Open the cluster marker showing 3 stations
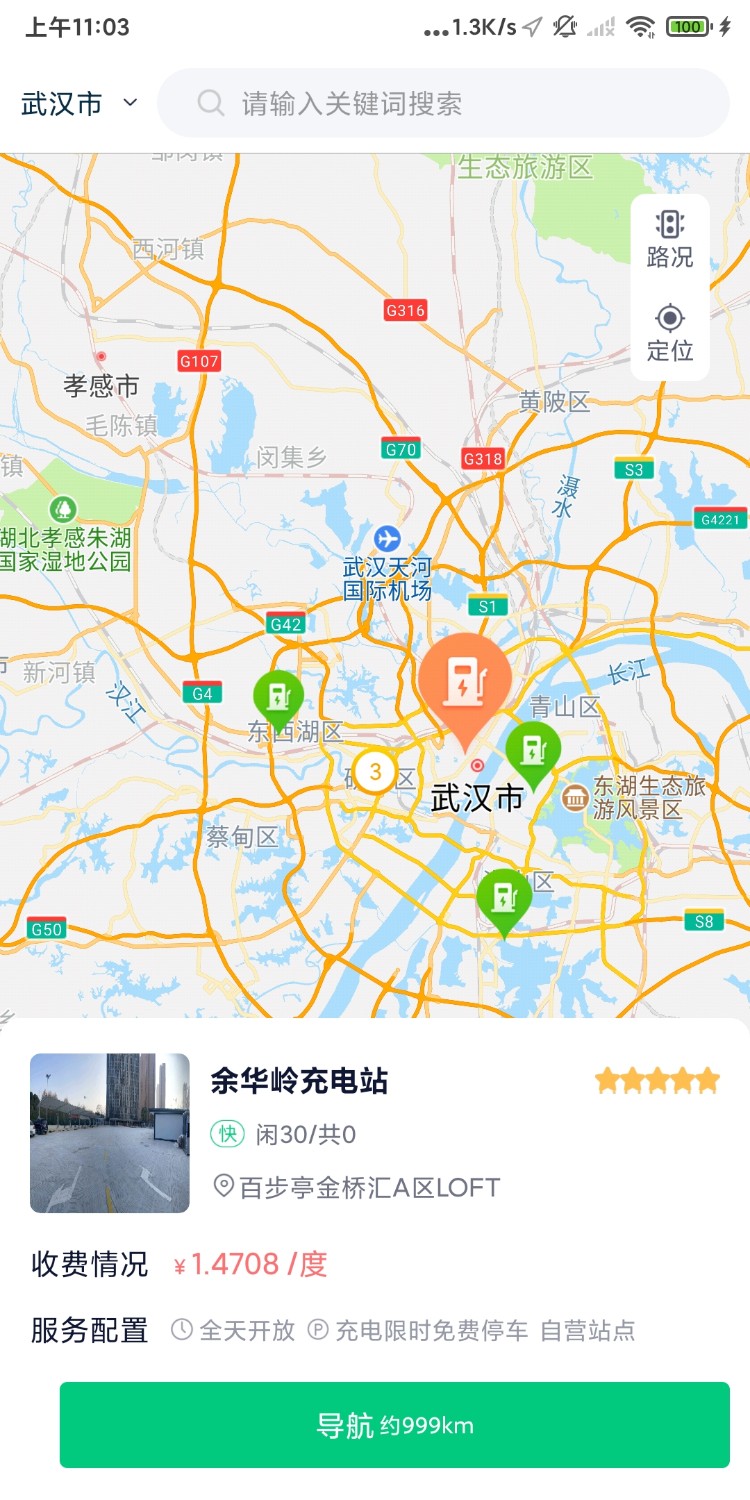Screen dimensions: 750x1500 [375, 771]
